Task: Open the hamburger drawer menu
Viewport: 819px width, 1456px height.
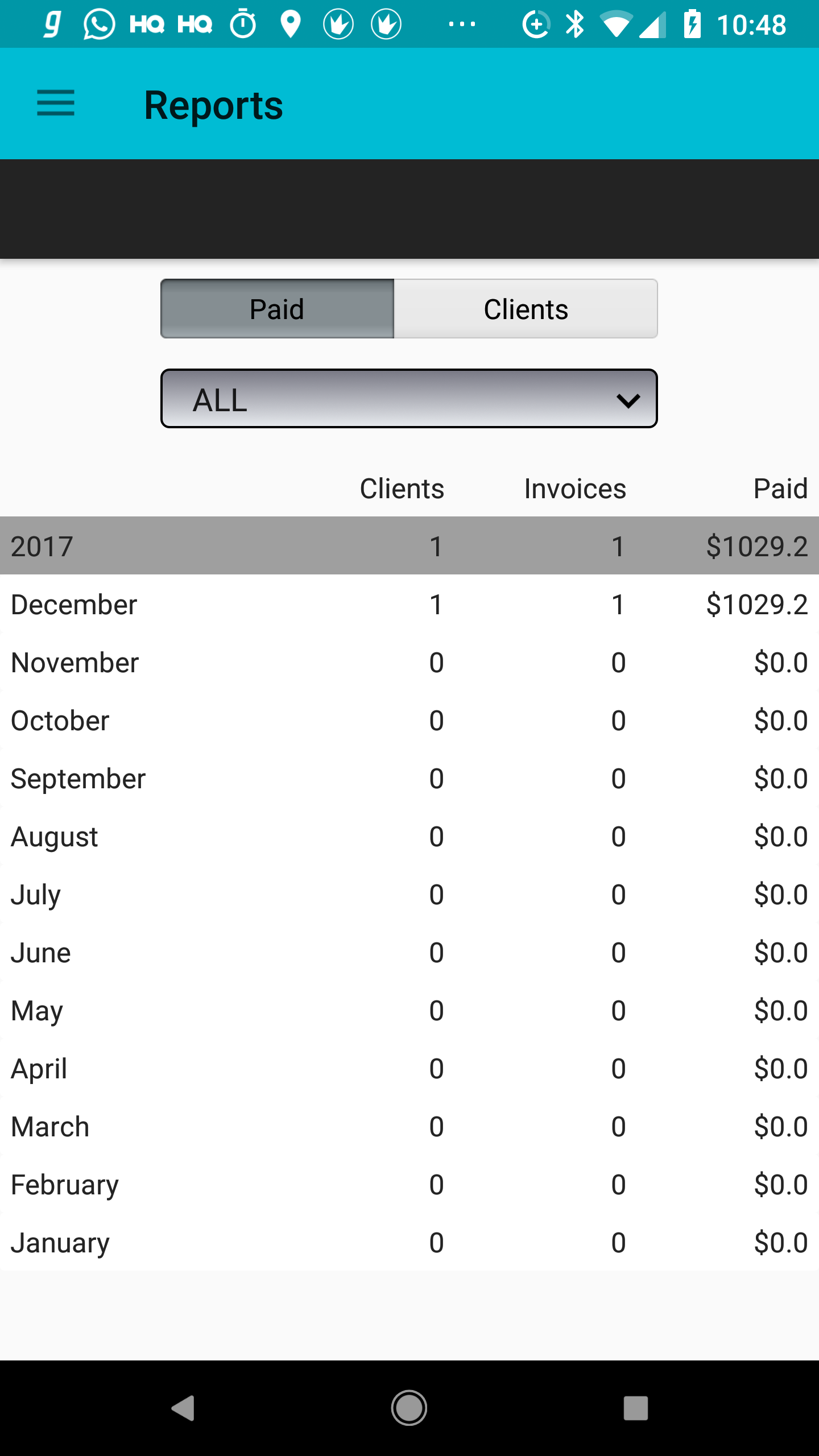Action: coord(56,104)
